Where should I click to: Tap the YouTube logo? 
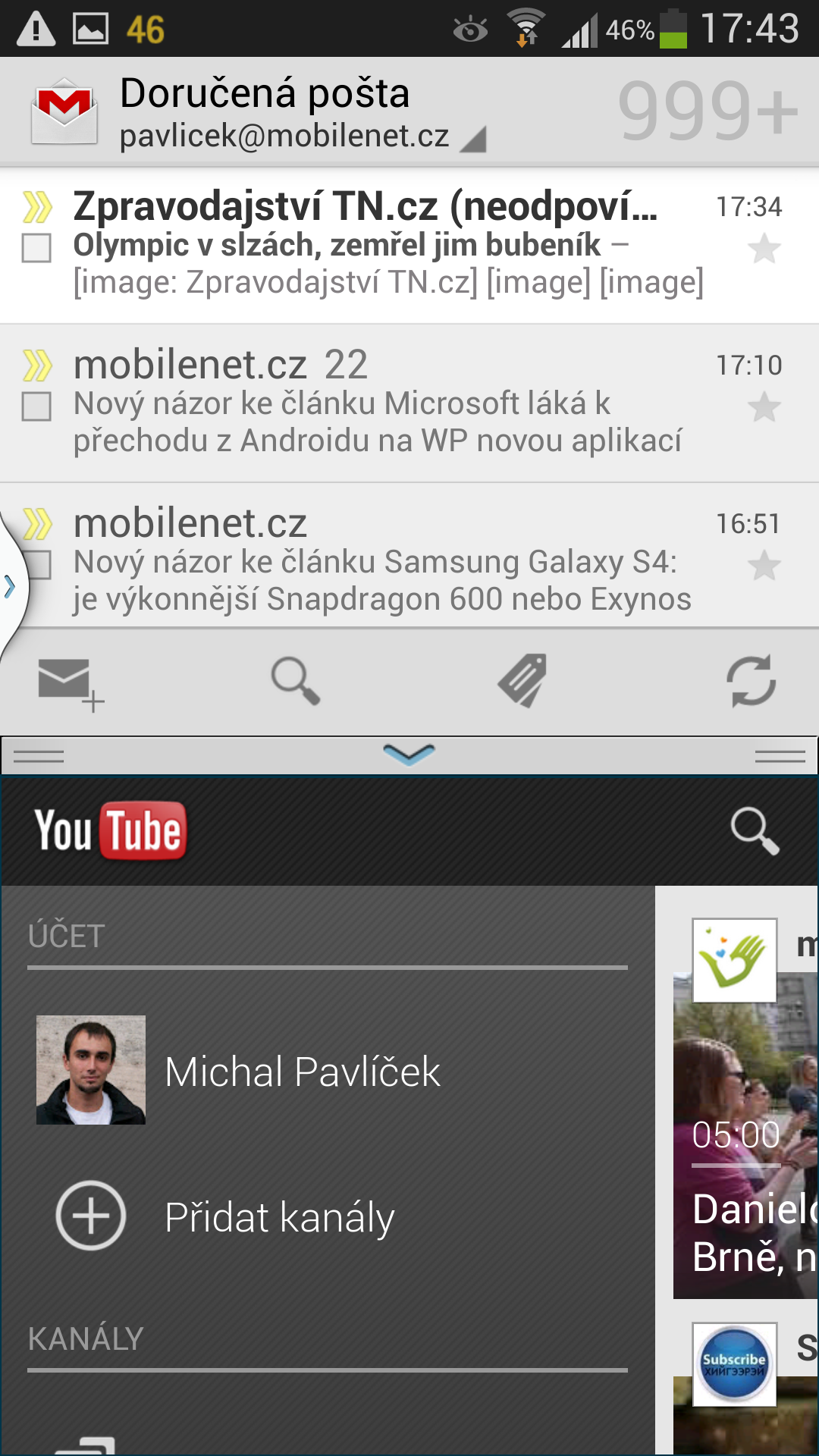tap(111, 830)
